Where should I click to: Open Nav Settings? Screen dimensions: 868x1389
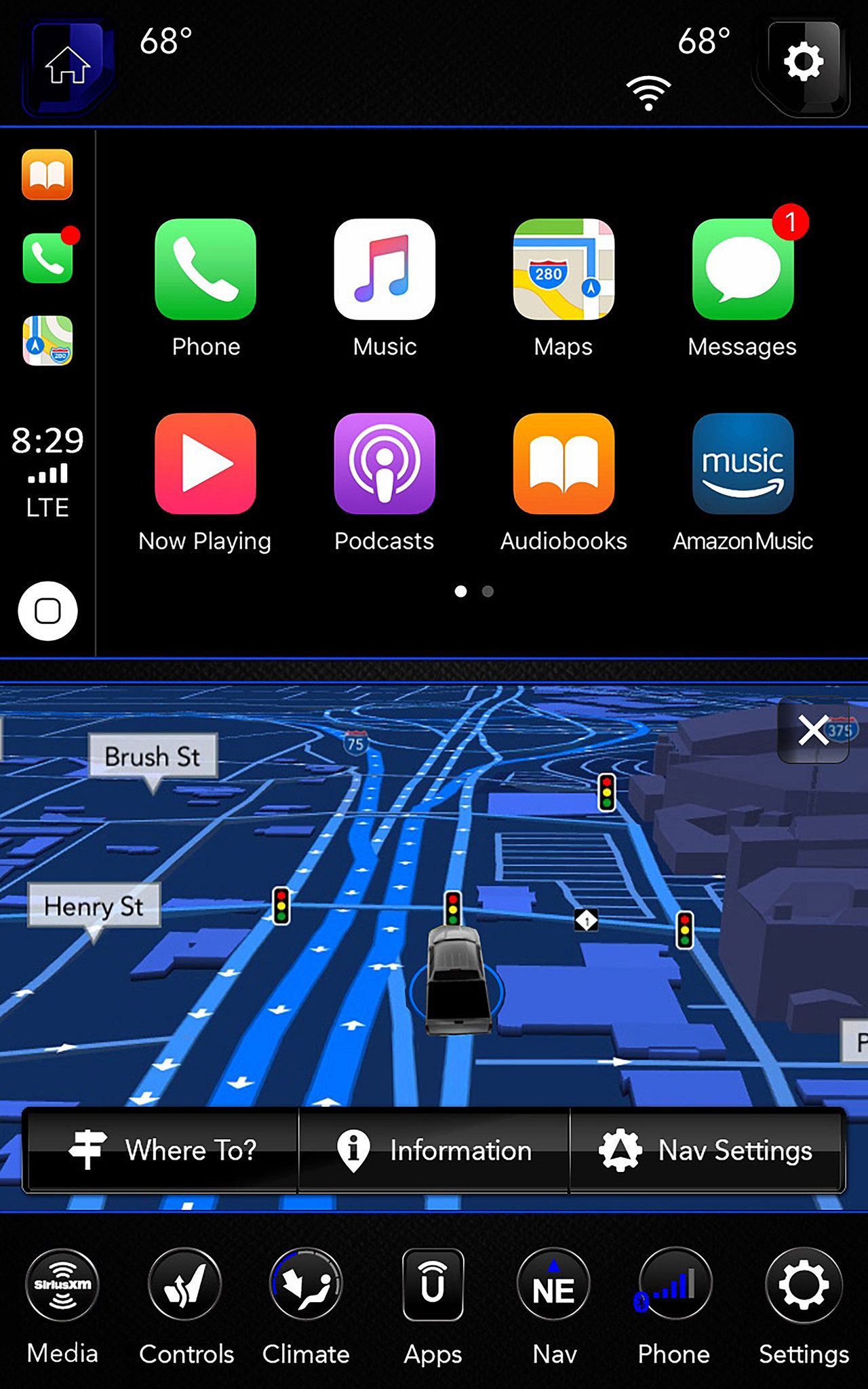pyautogui.click(x=707, y=1150)
